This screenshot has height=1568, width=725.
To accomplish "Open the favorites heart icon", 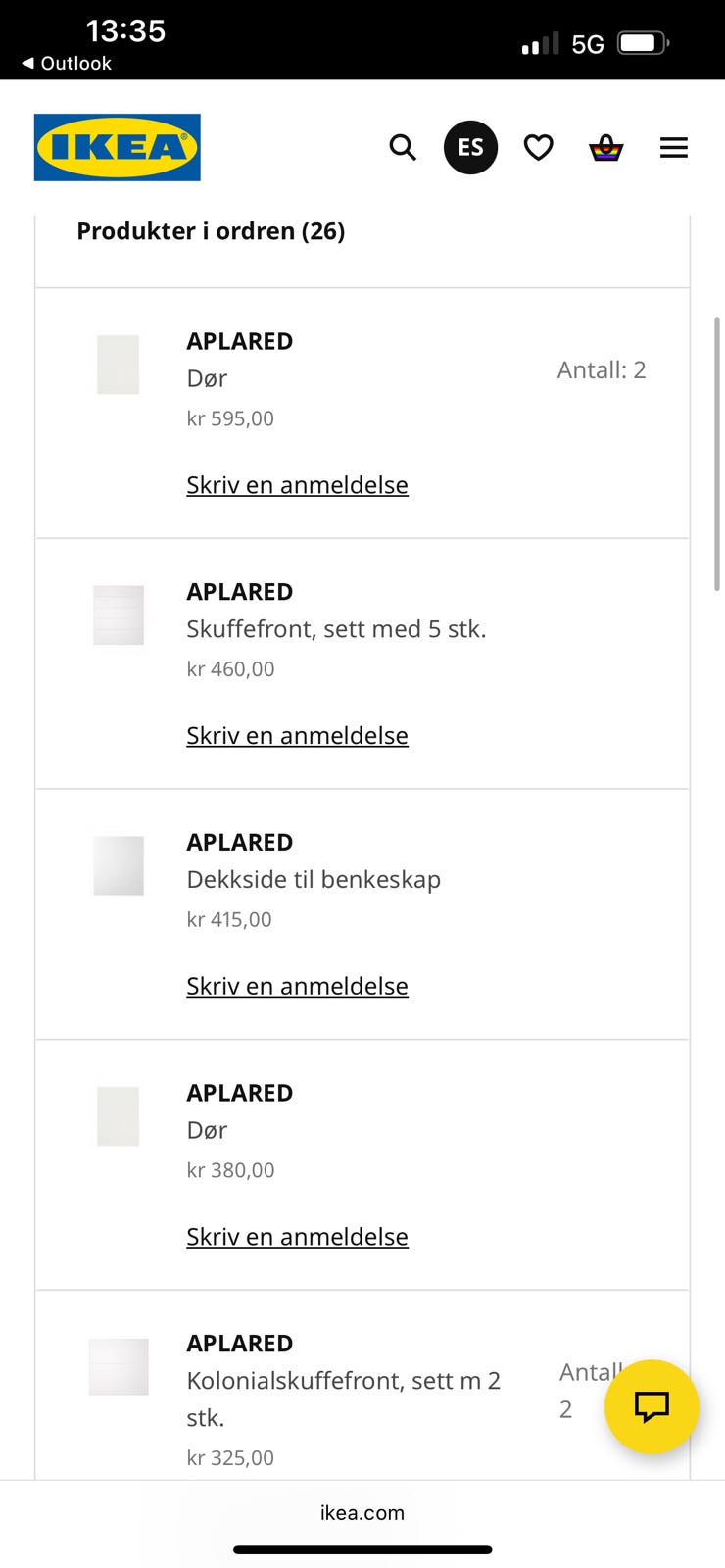I will 538,147.
